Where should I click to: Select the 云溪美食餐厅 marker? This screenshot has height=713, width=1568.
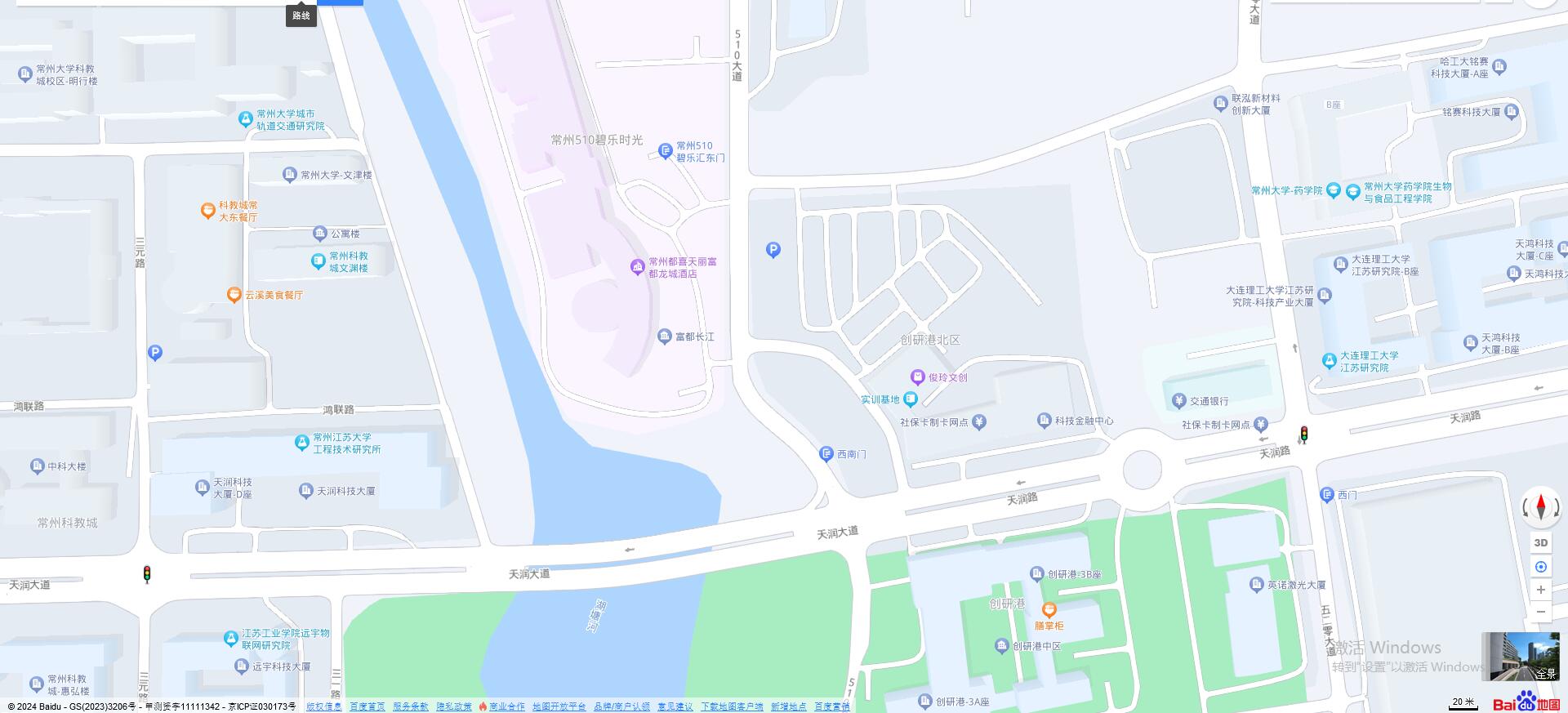pyautogui.click(x=234, y=295)
